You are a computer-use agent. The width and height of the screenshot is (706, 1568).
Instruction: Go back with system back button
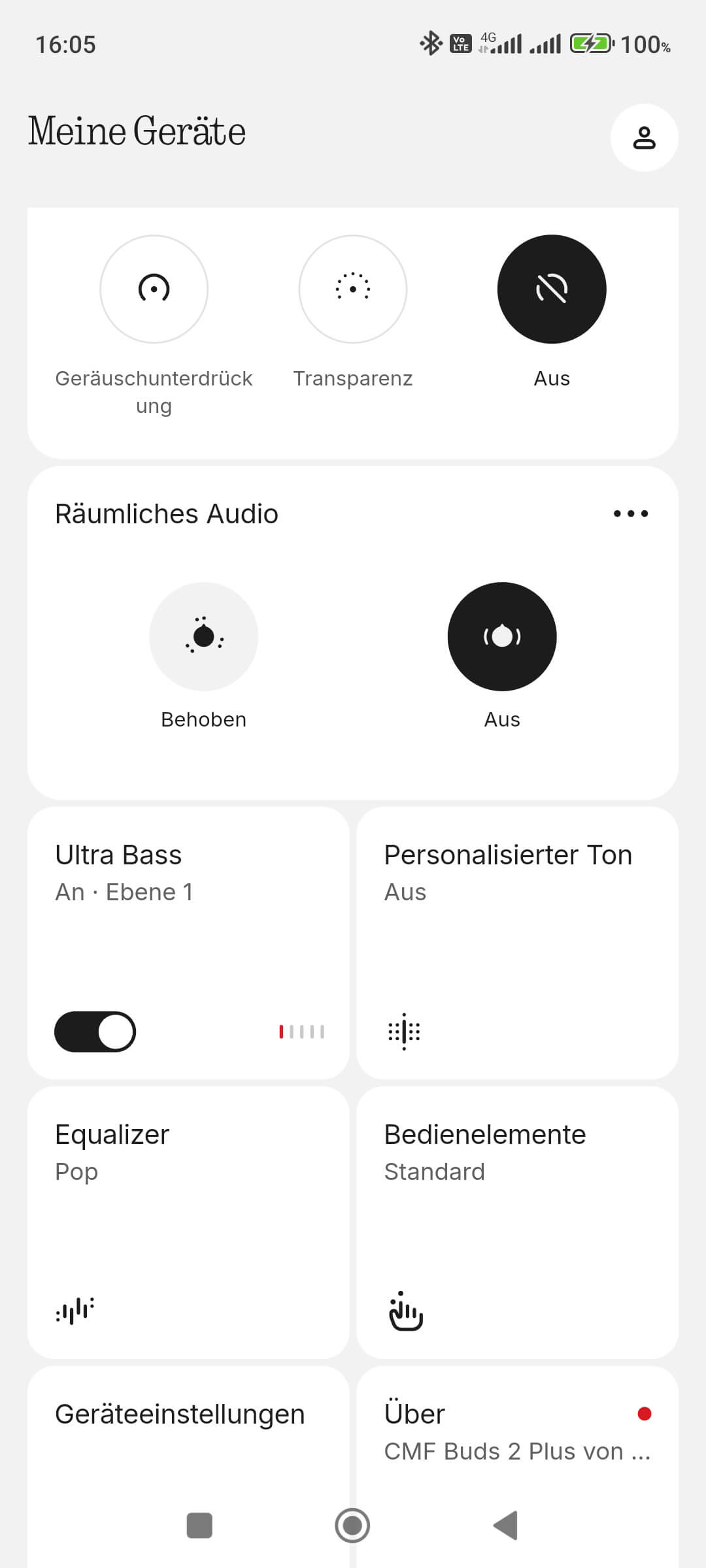tap(505, 1526)
